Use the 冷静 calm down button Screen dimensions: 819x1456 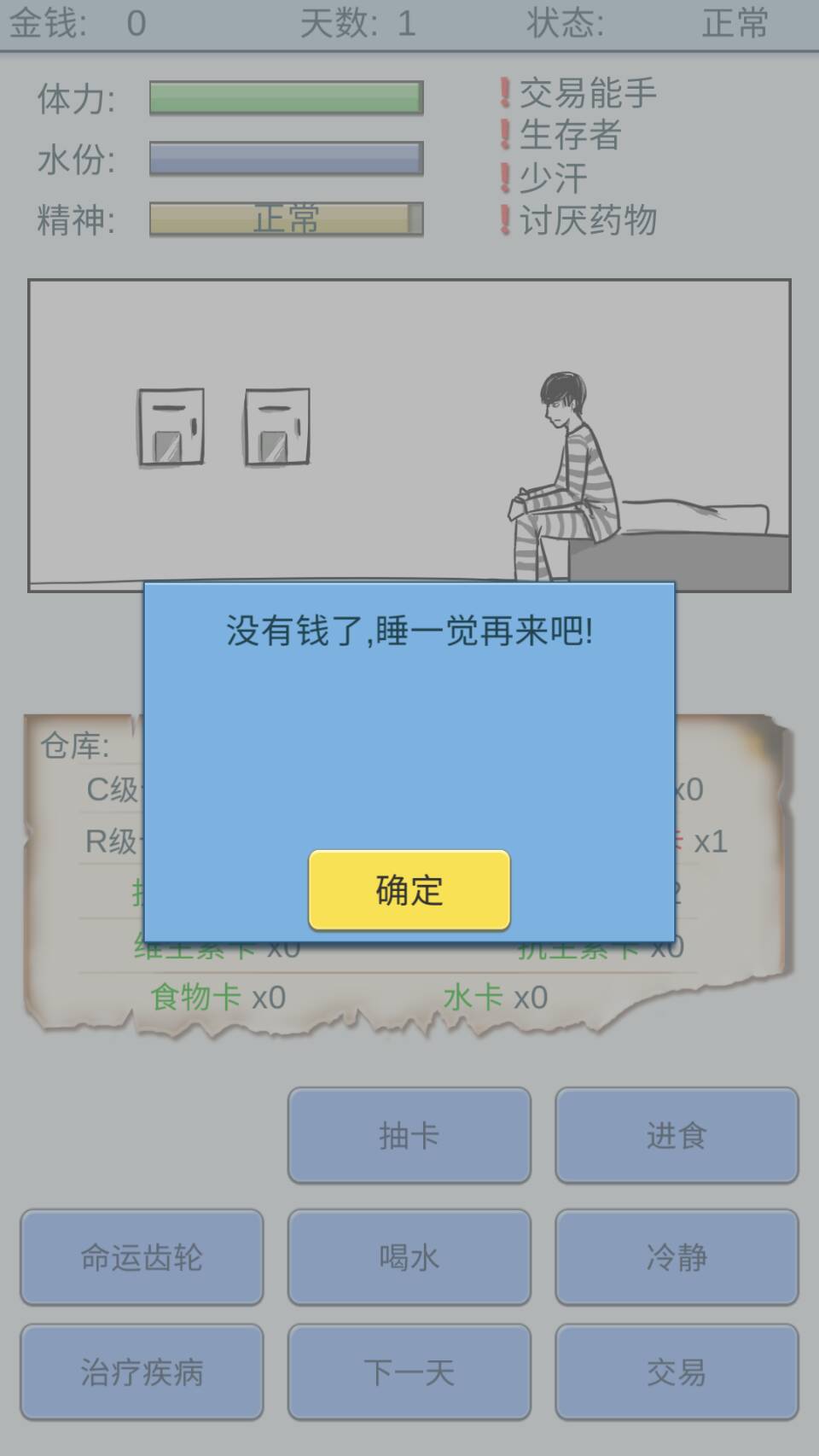point(677,1257)
